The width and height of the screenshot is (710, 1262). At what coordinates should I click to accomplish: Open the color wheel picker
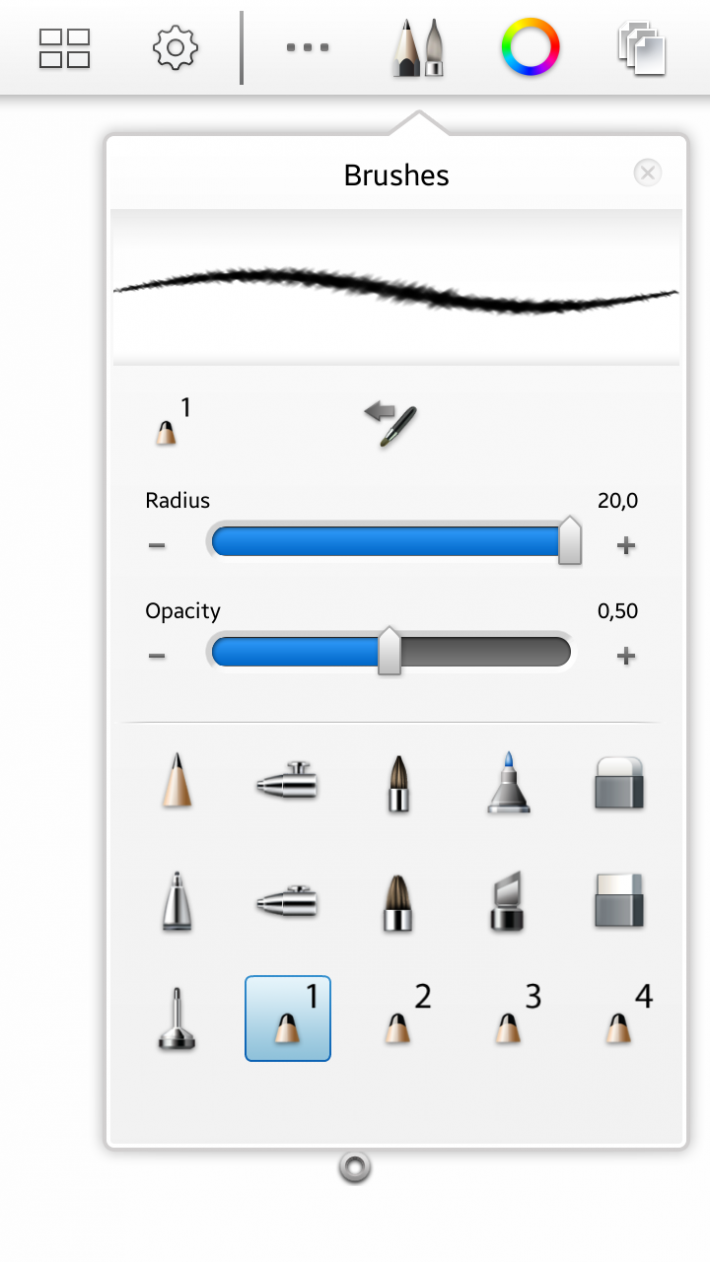[x=530, y=47]
